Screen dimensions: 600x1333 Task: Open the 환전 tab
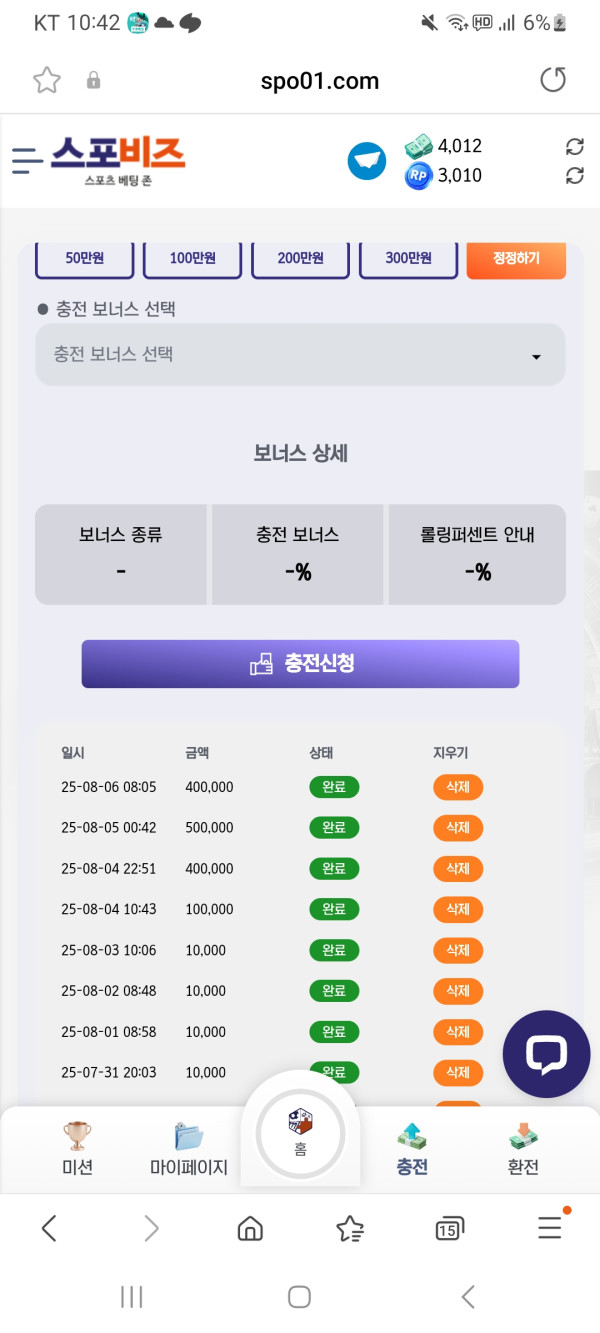523,1149
